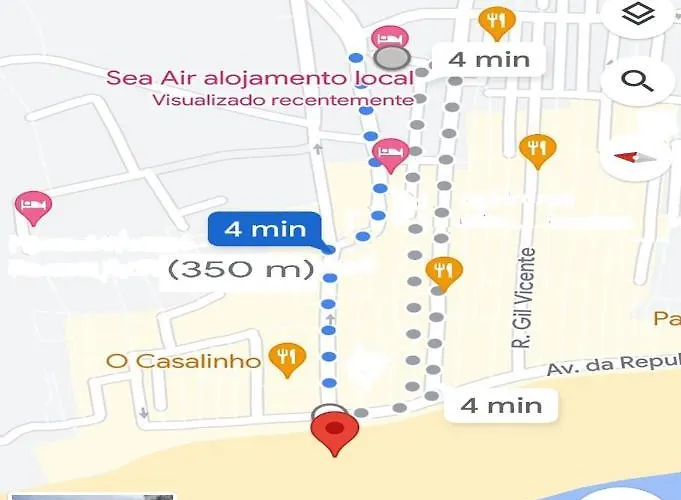Choose the gray 4 min route by Av. da Republica
Image resolution: width=681 pixels, height=500 pixels.
tap(500, 405)
